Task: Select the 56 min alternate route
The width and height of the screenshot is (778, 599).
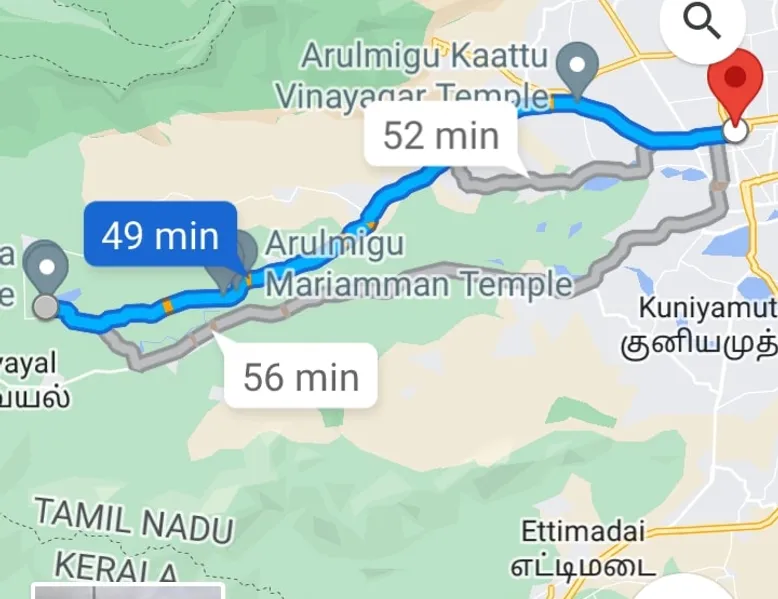Action: click(x=300, y=377)
